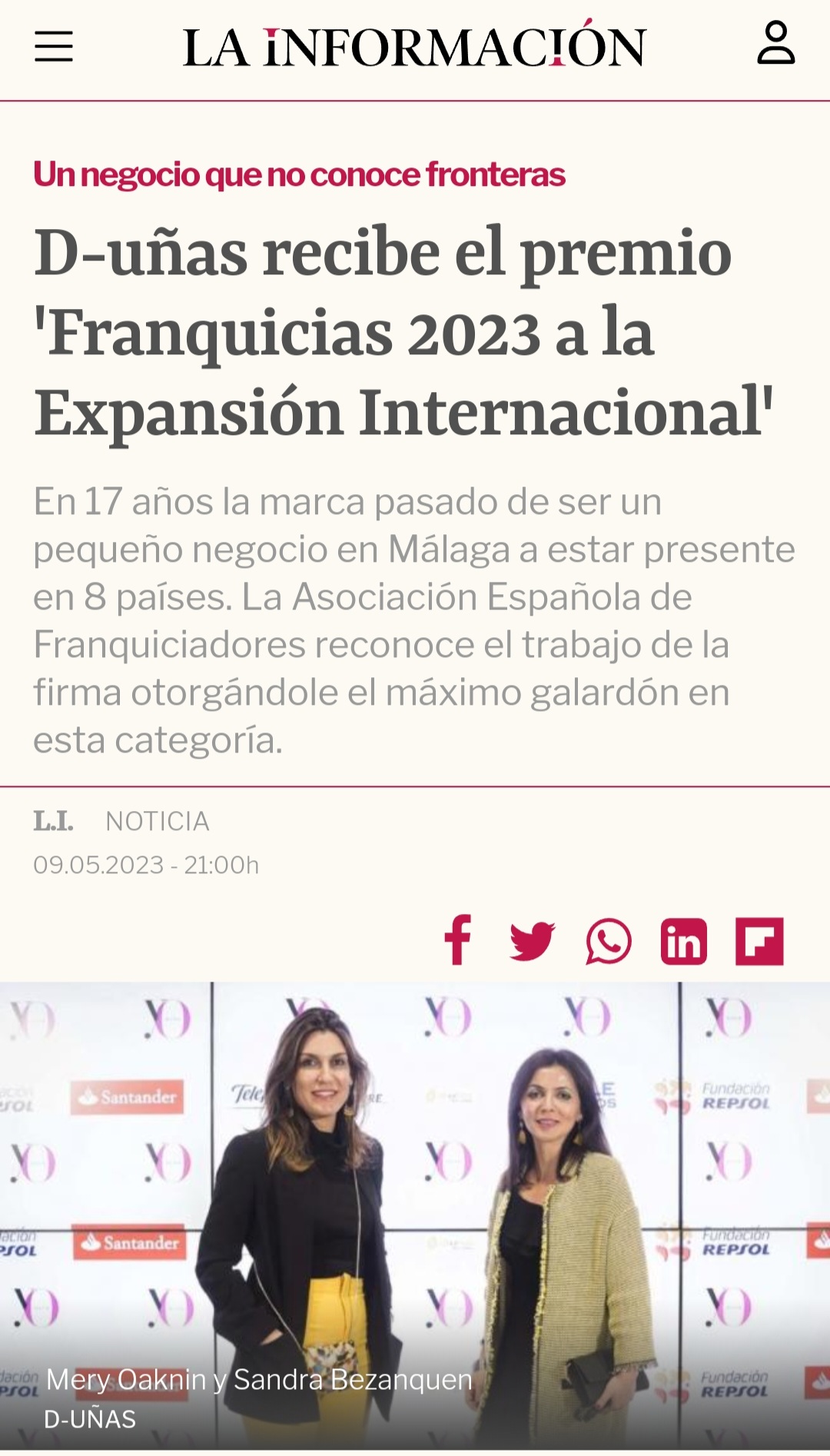This screenshot has width=830, height=1456.
Task: Go to La Información homepage logo
Action: [x=414, y=48]
